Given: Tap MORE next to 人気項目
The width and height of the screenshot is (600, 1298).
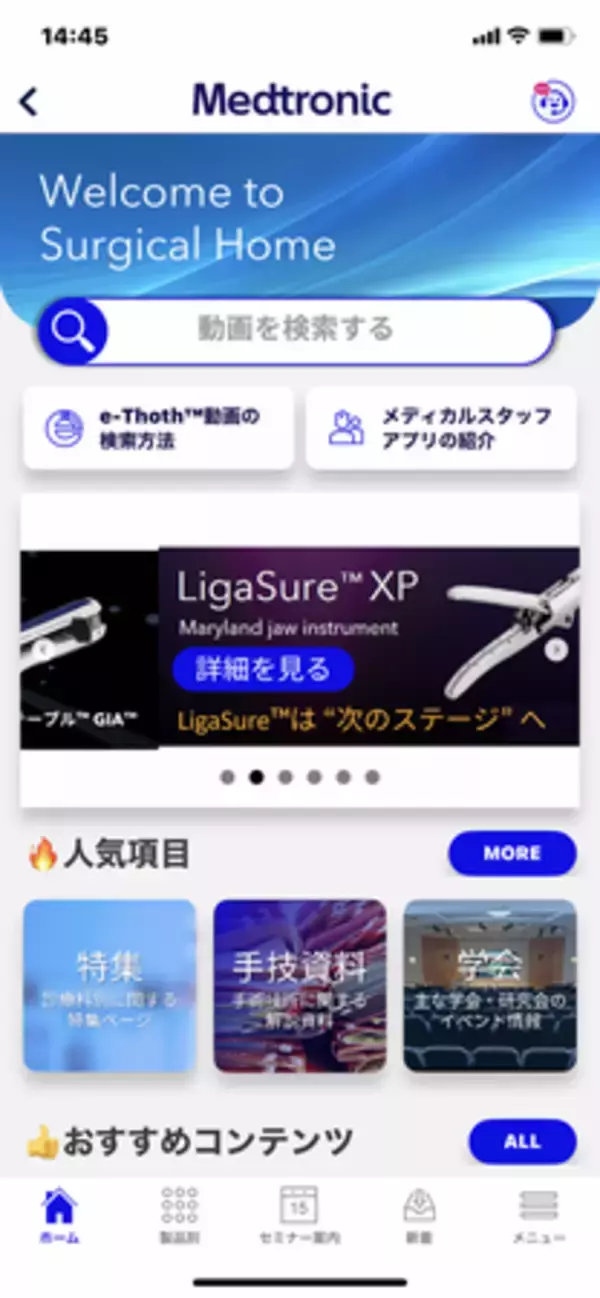Looking at the screenshot, I should click(512, 854).
